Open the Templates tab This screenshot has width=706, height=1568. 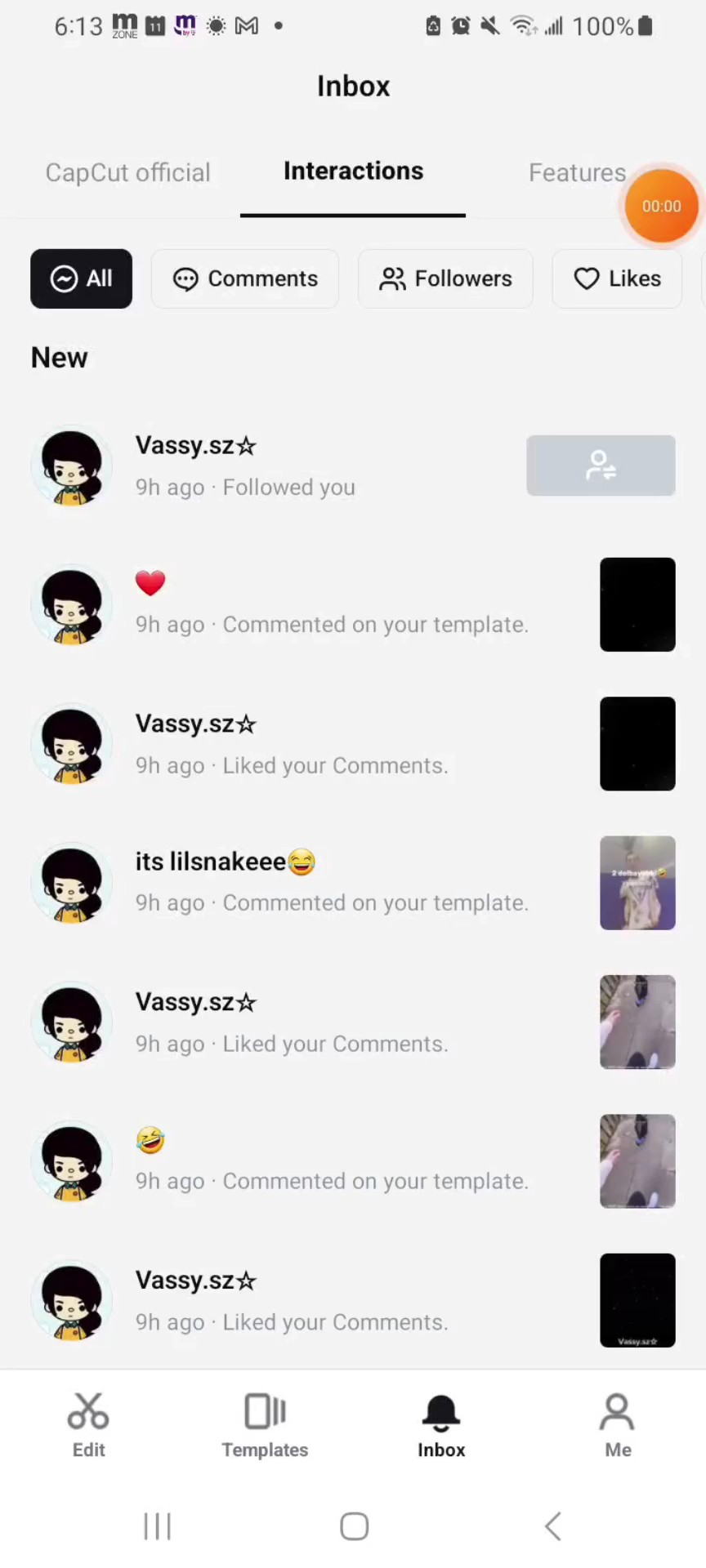[x=265, y=1426]
